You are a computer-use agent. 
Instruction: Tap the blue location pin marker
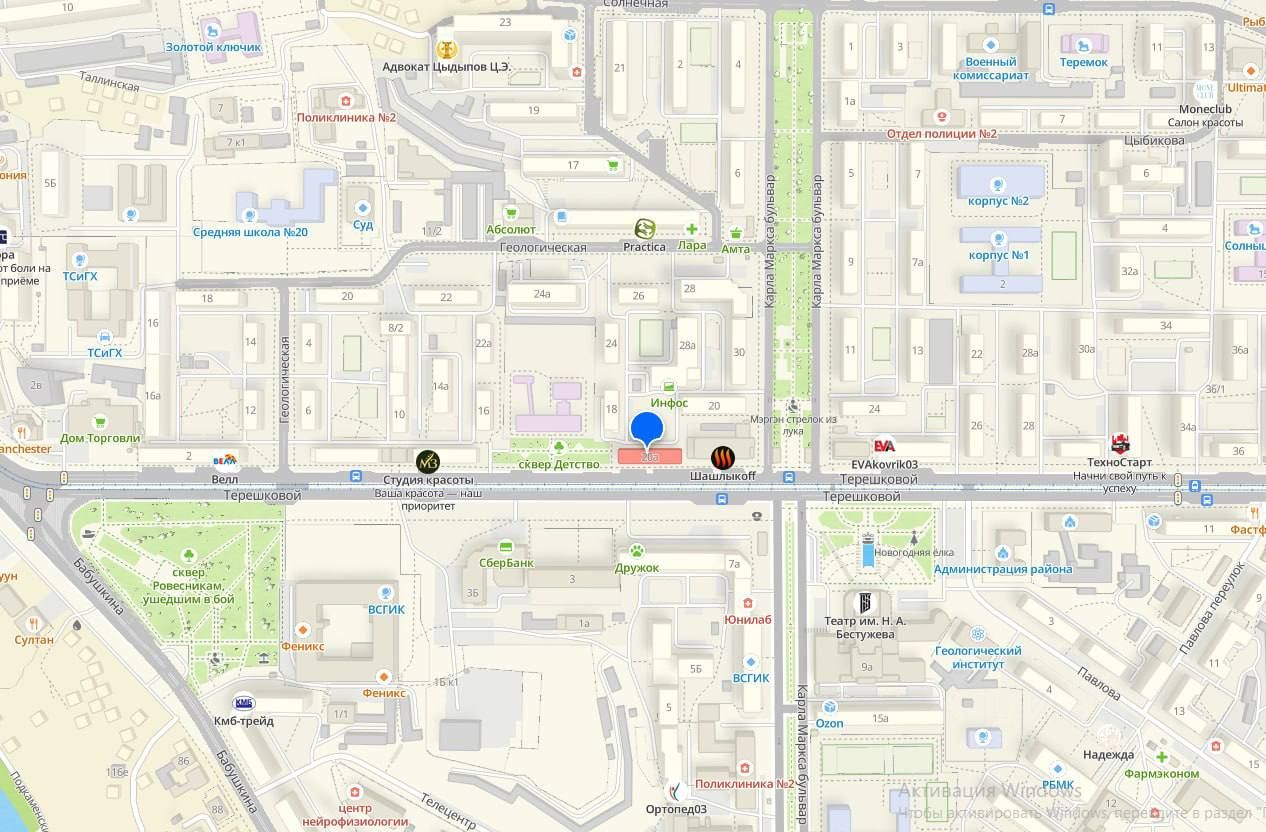(649, 428)
